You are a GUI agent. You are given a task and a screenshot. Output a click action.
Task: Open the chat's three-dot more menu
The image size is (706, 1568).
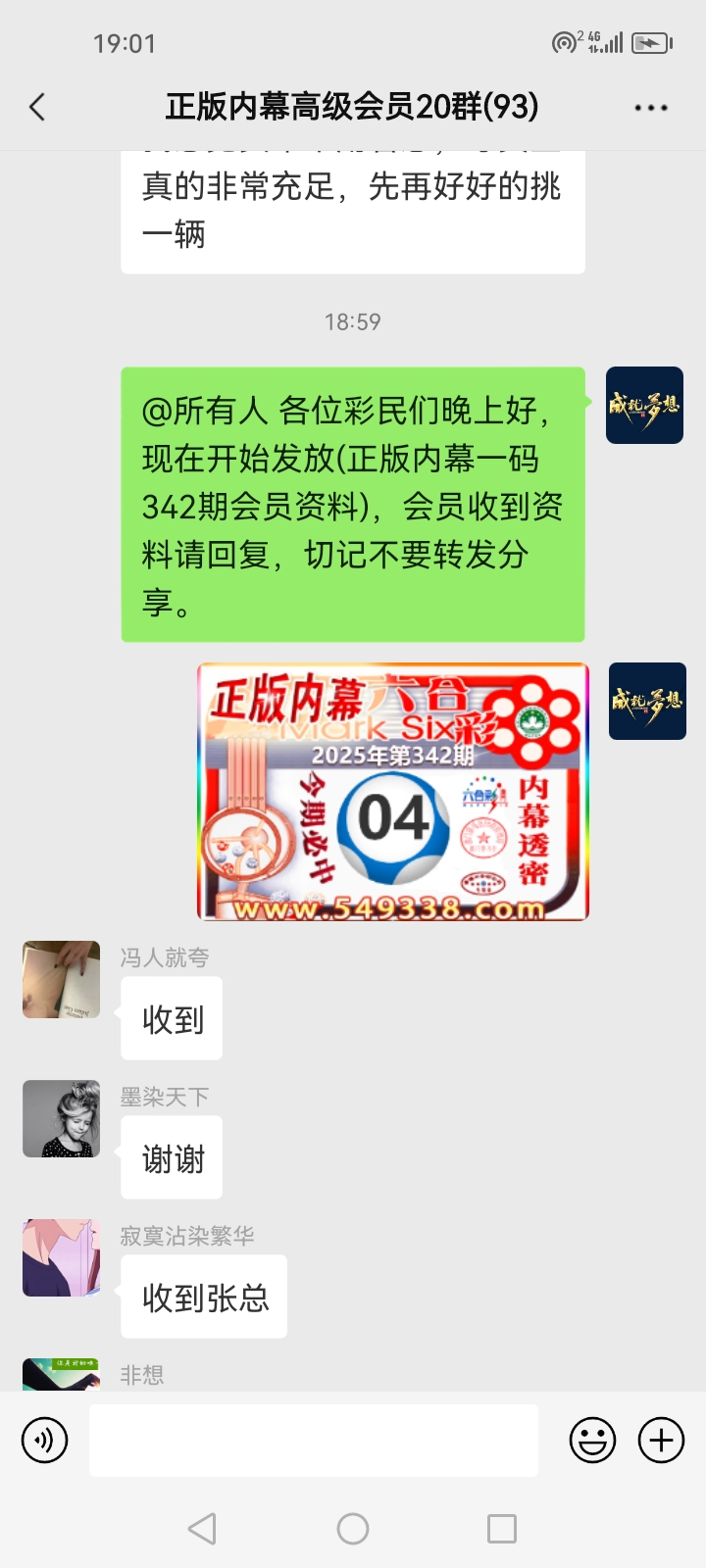tap(651, 108)
